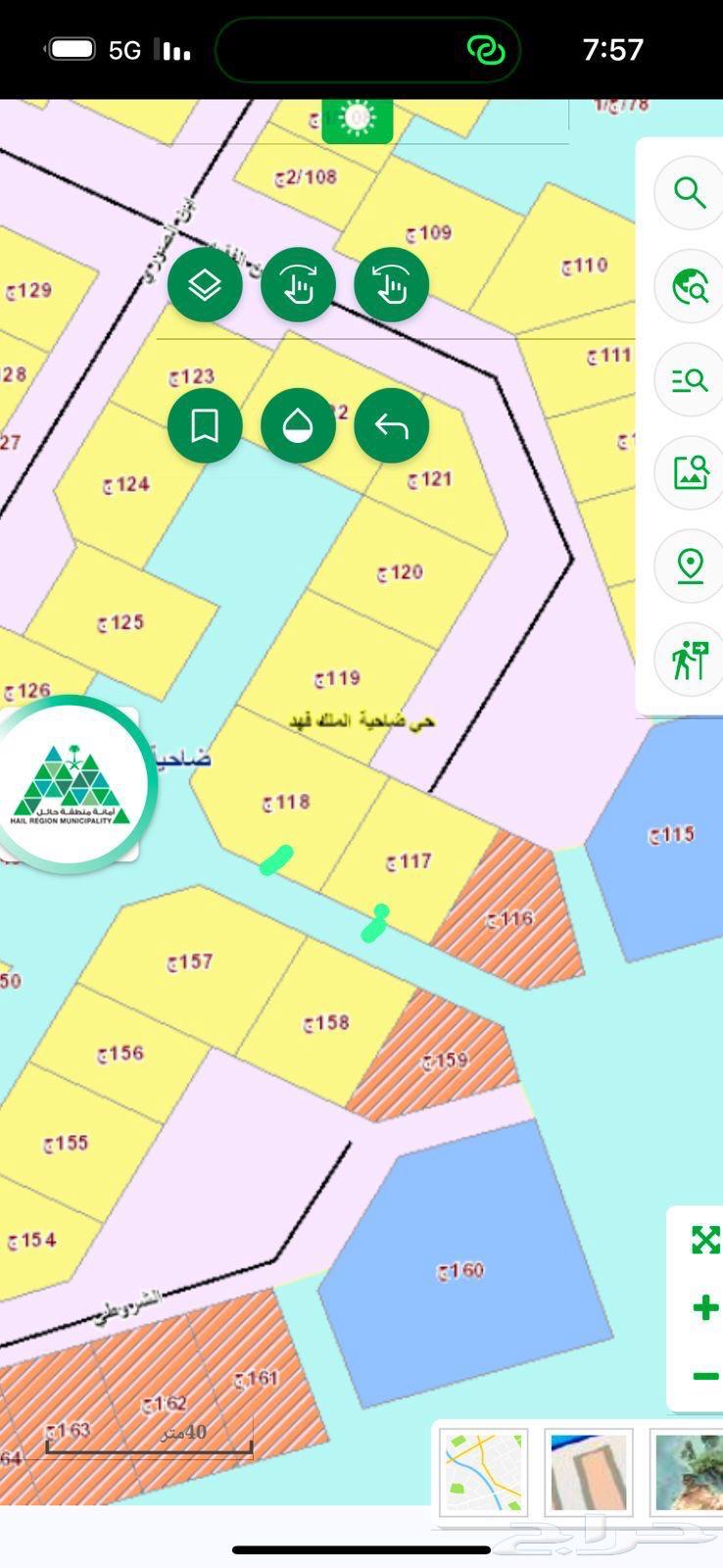Open the globe search tool
The image size is (723, 1568).
(x=690, y=286)
